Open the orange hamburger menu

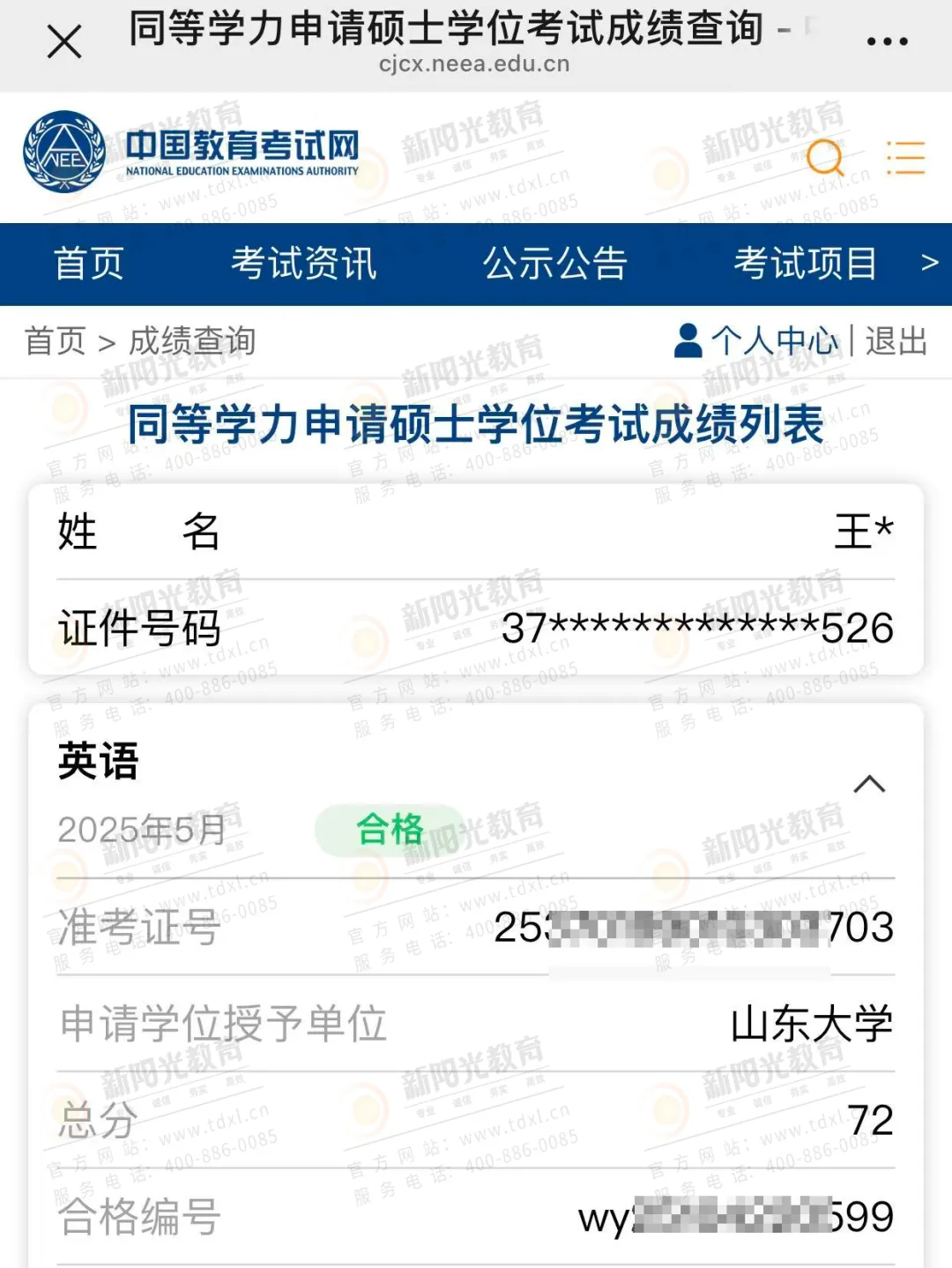905,158
